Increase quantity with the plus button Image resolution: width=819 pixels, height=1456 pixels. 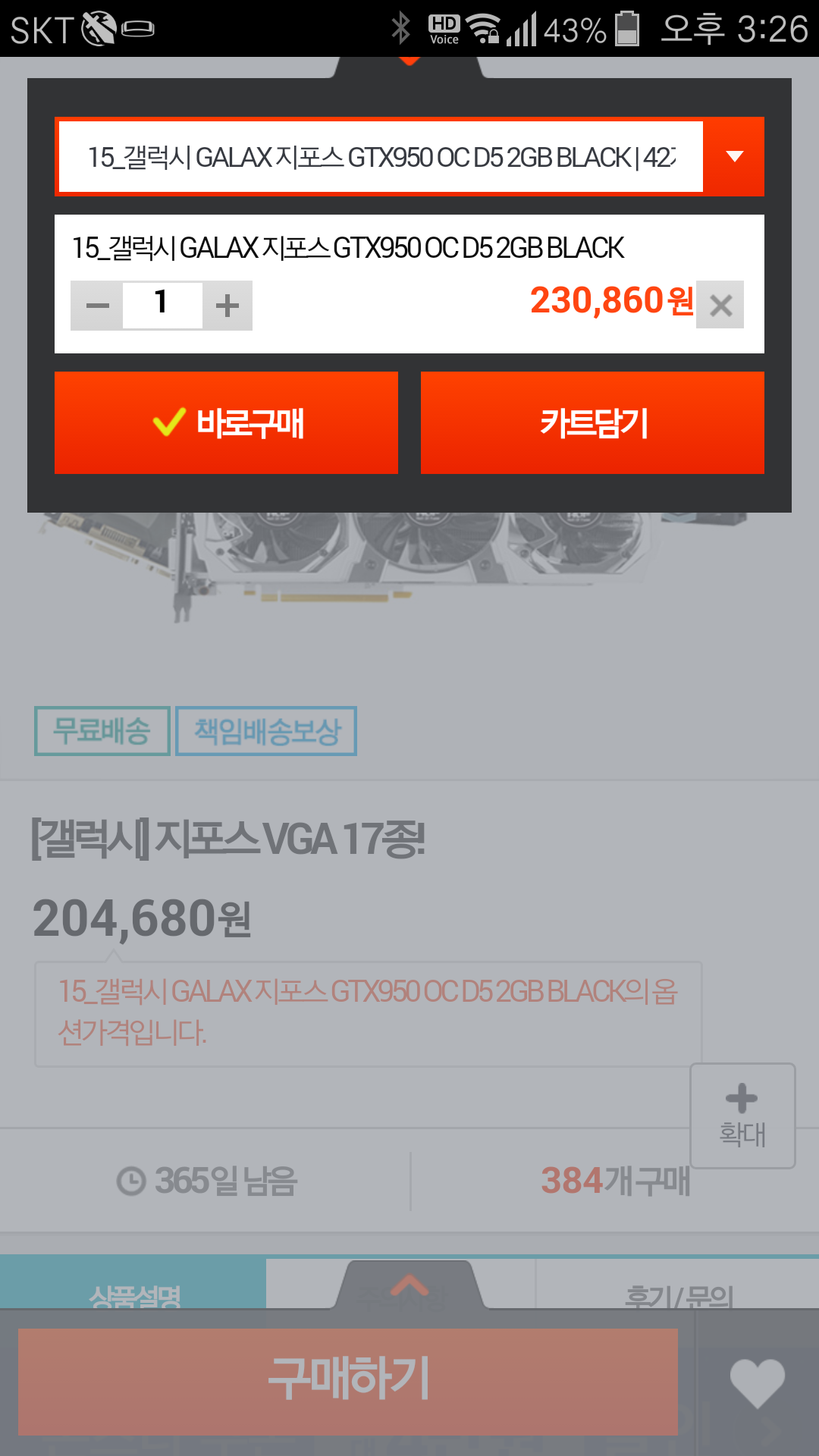pos(227,306)
